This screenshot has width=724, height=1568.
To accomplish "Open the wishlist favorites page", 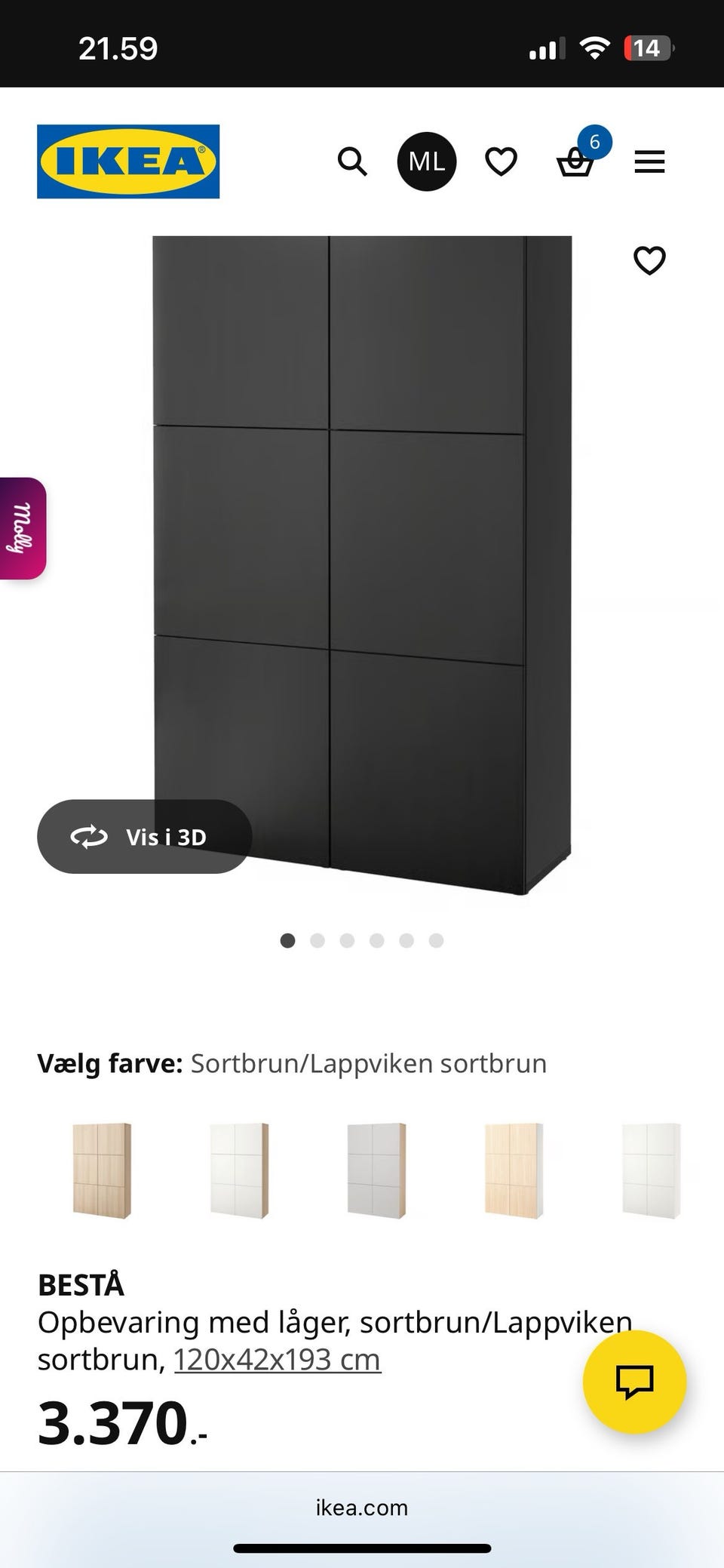I will [501, 161].
